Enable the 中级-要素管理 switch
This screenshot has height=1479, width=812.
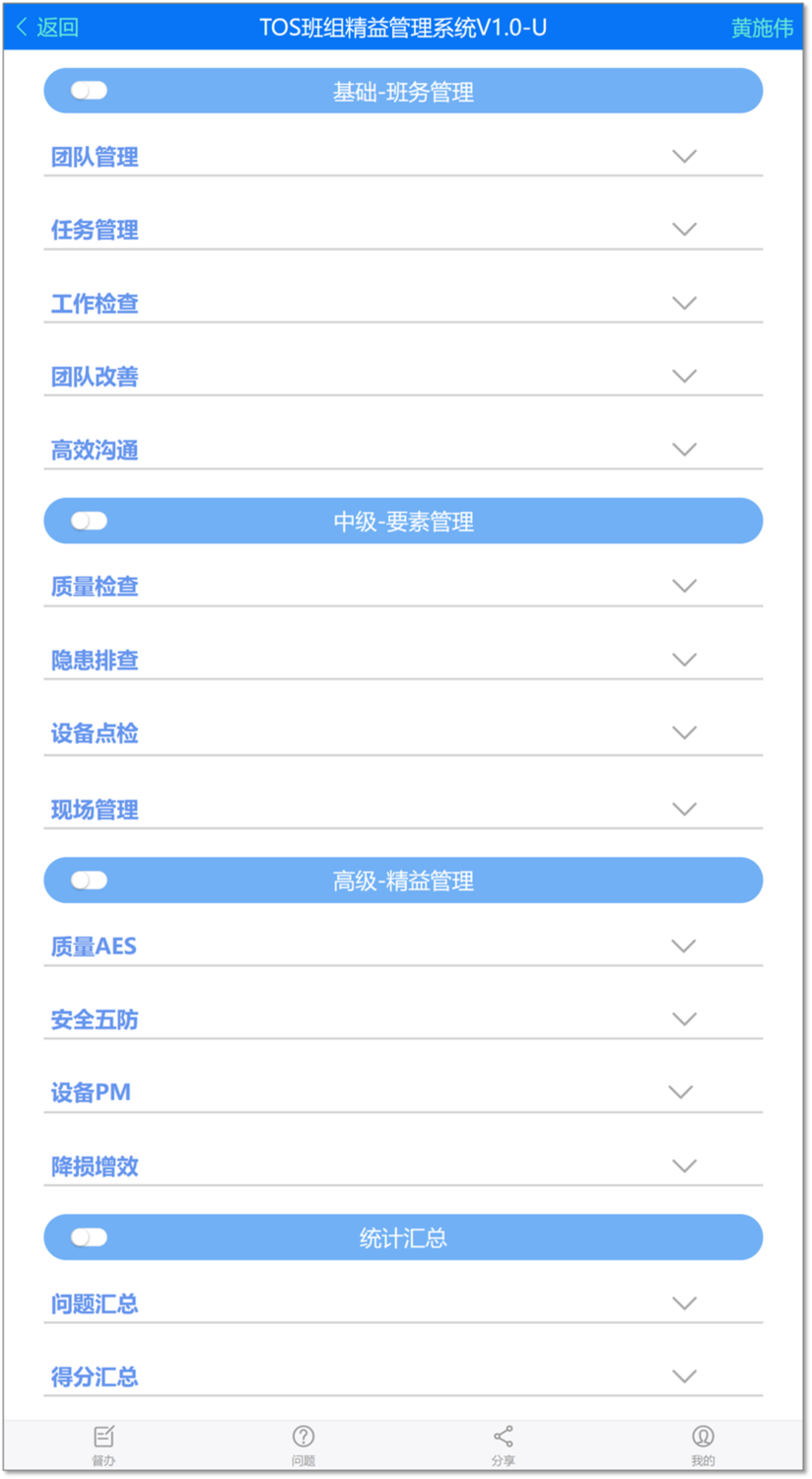[89, 520]
